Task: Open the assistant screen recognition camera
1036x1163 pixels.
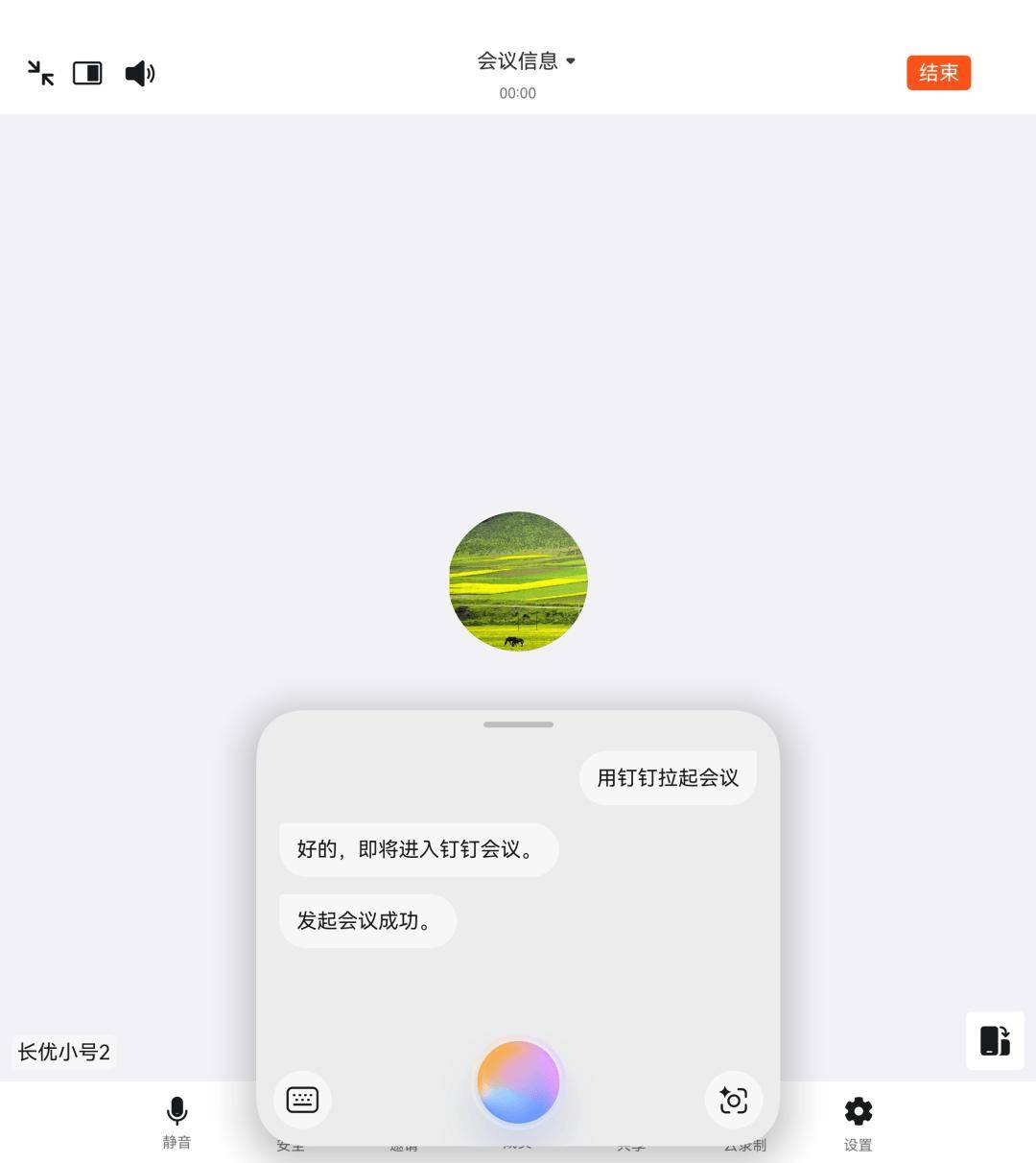Action: tap(733, 1100)
